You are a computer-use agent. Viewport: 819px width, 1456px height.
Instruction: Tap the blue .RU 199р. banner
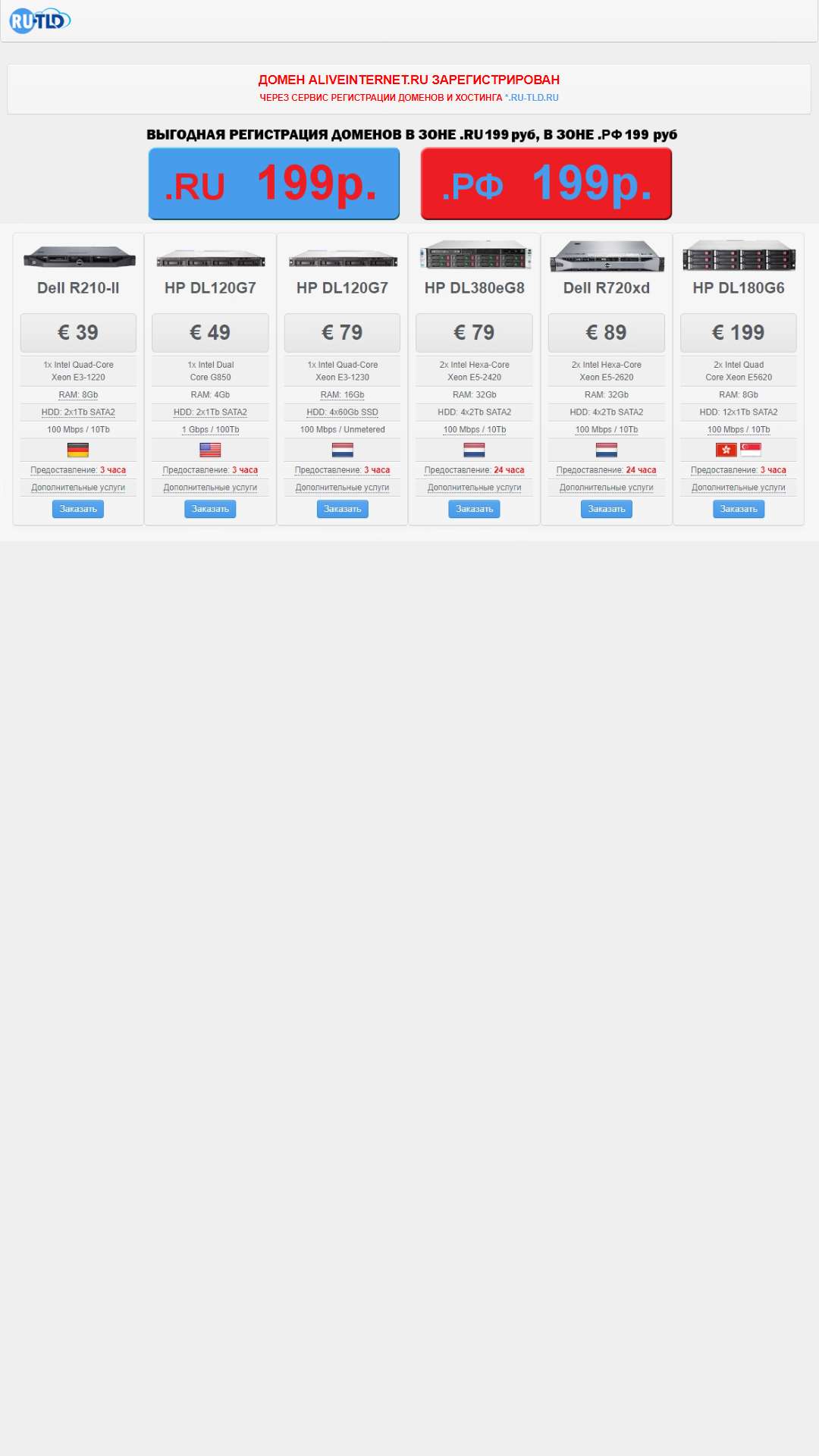click(274, 184)
